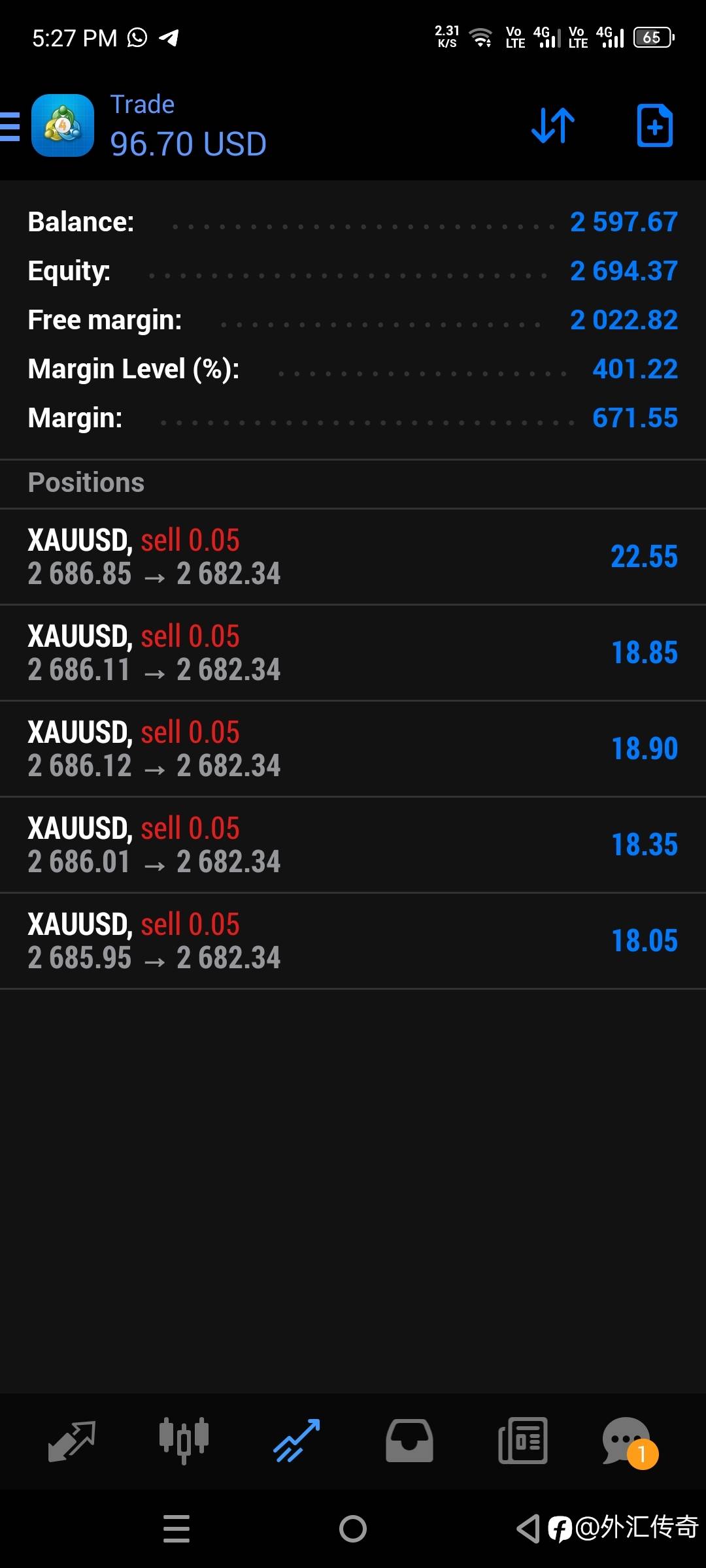Open the side menu drawer

point(10,126)
